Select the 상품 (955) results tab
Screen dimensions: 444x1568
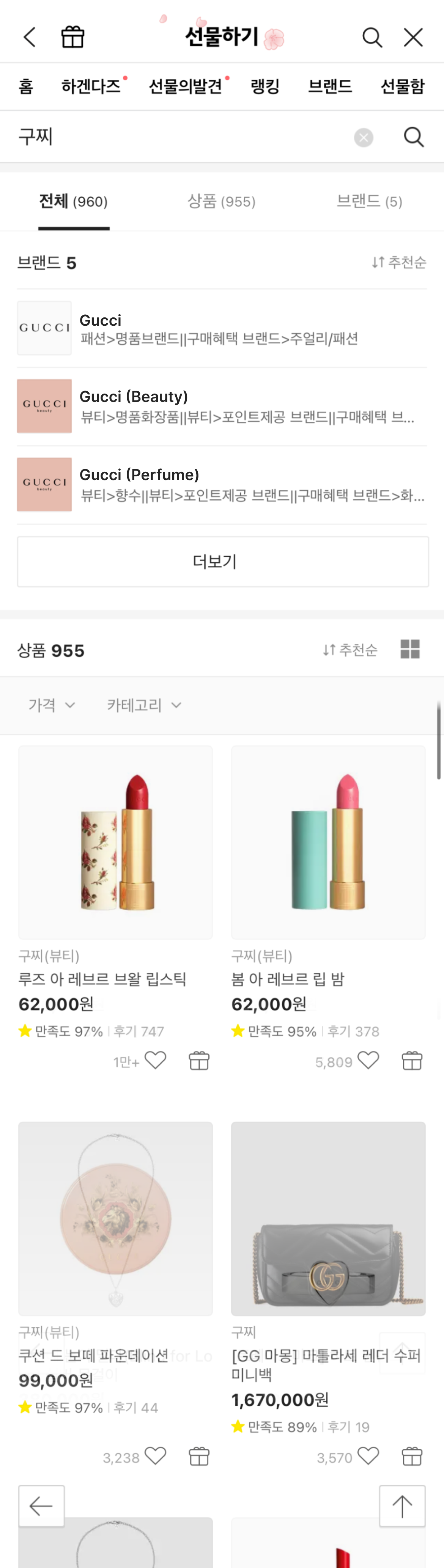[x=221, y=201]
